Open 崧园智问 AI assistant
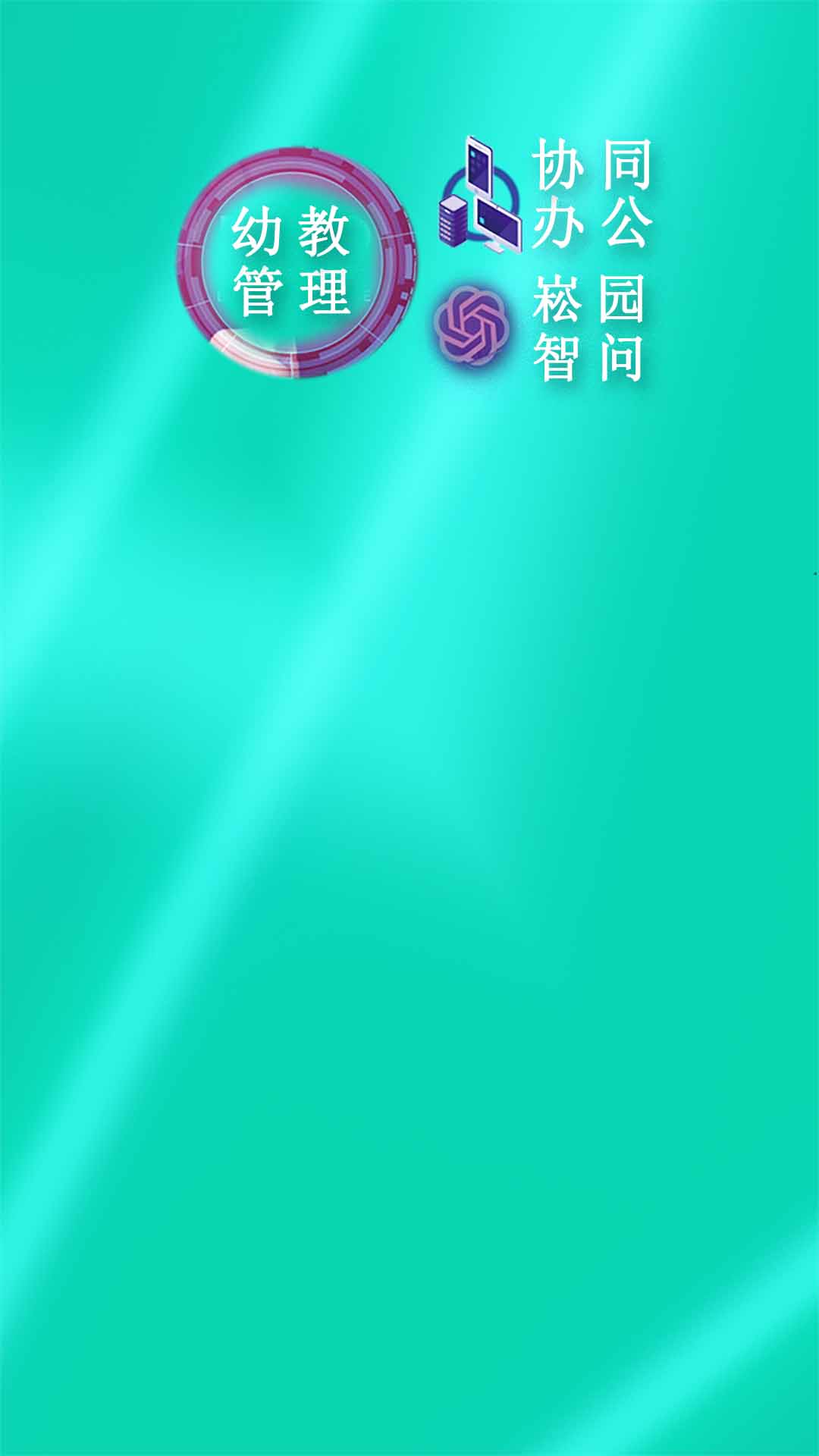The image size is (819, 1456). pyautogui.click(x=540, y=328)
